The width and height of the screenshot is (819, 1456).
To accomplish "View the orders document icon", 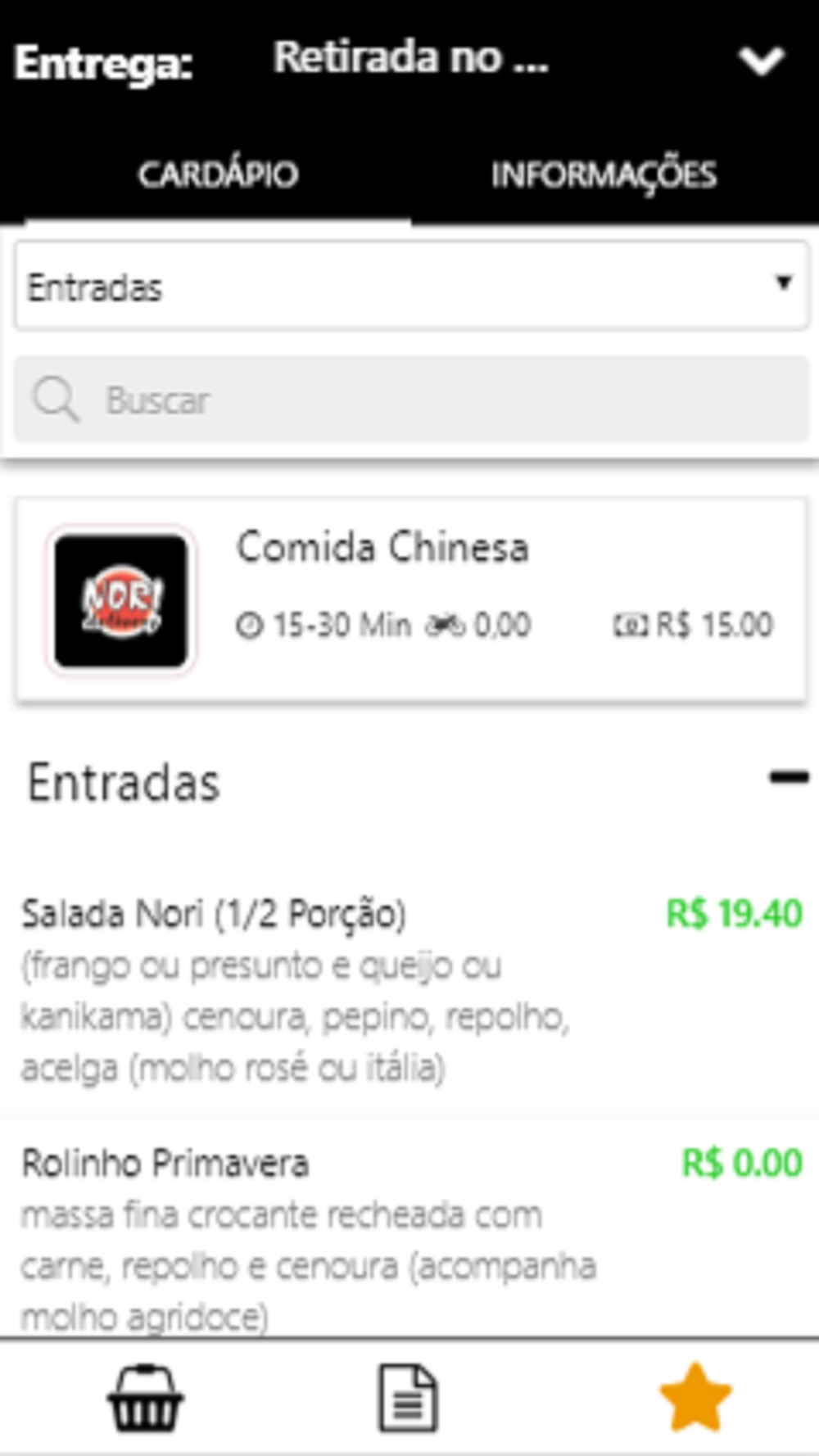I will pyautogui.click(x=407, y=1399).
